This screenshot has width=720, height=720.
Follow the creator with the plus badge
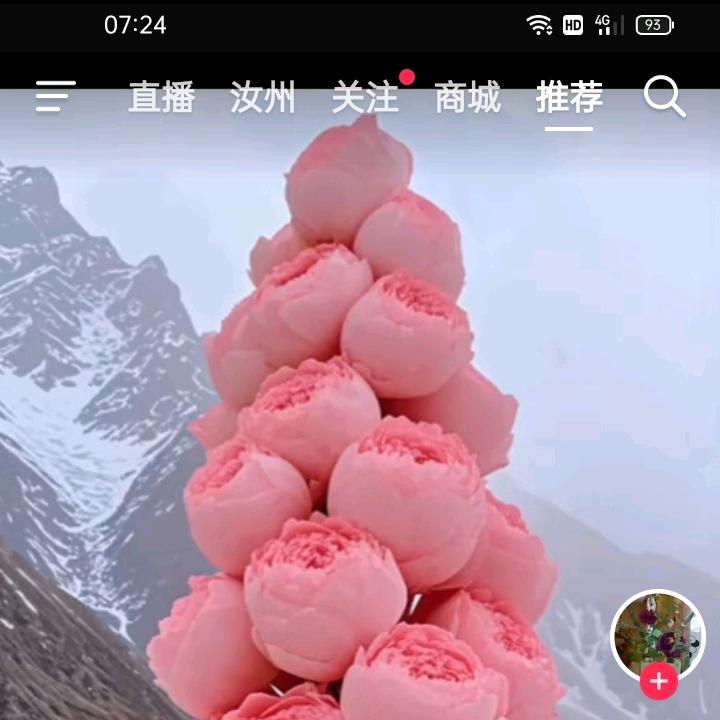coord(659,682)
